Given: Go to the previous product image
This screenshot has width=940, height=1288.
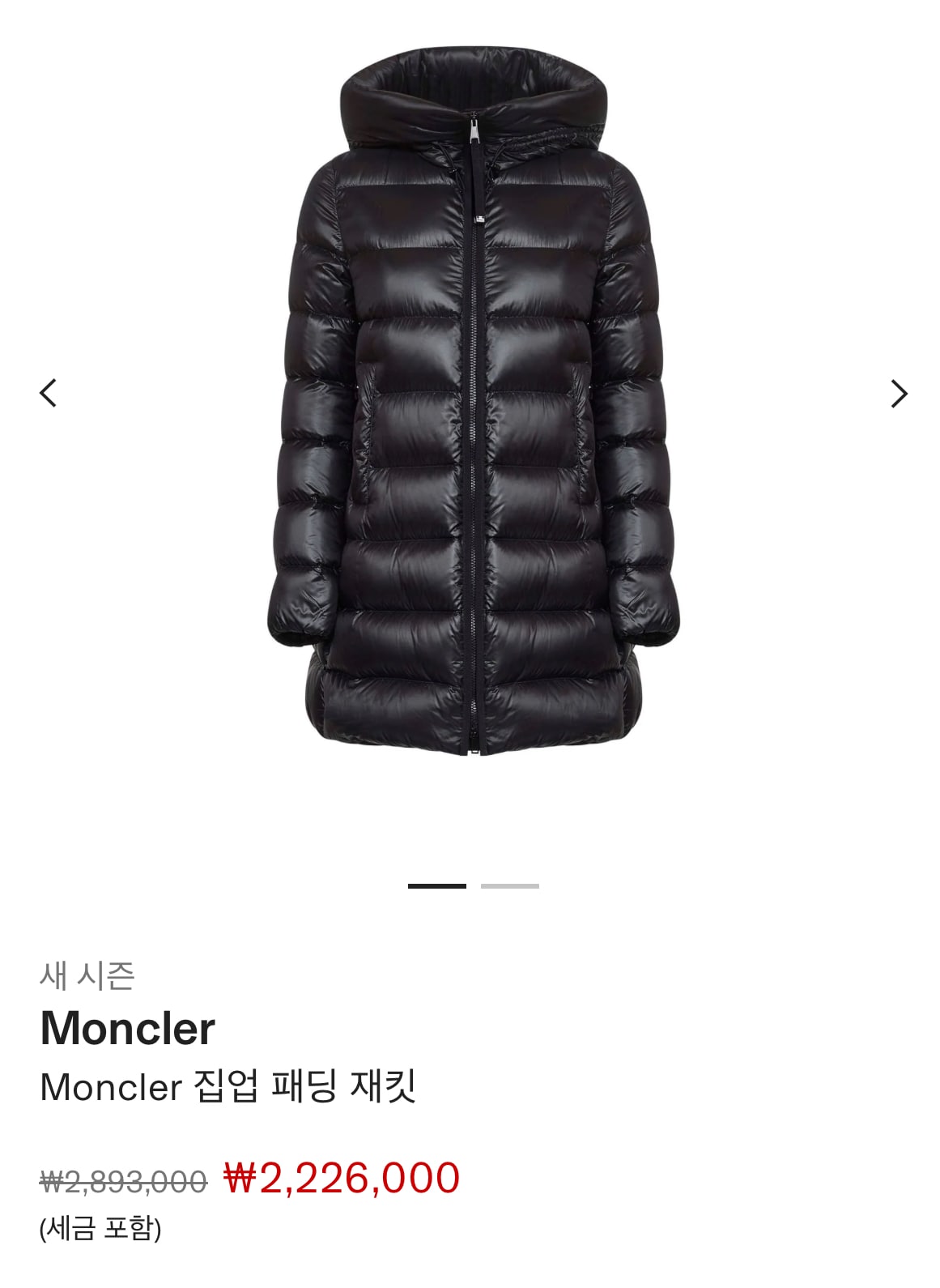Looking at the screenshot, I should click(x=49, y=393).
